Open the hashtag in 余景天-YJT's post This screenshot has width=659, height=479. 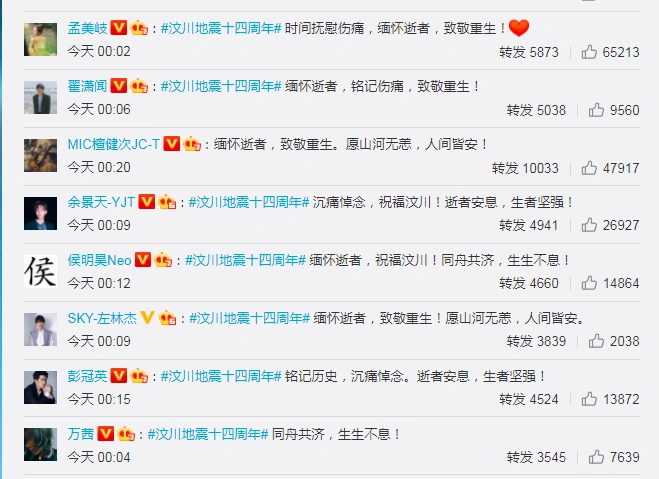pyautogui.click(x=247, y=202)
